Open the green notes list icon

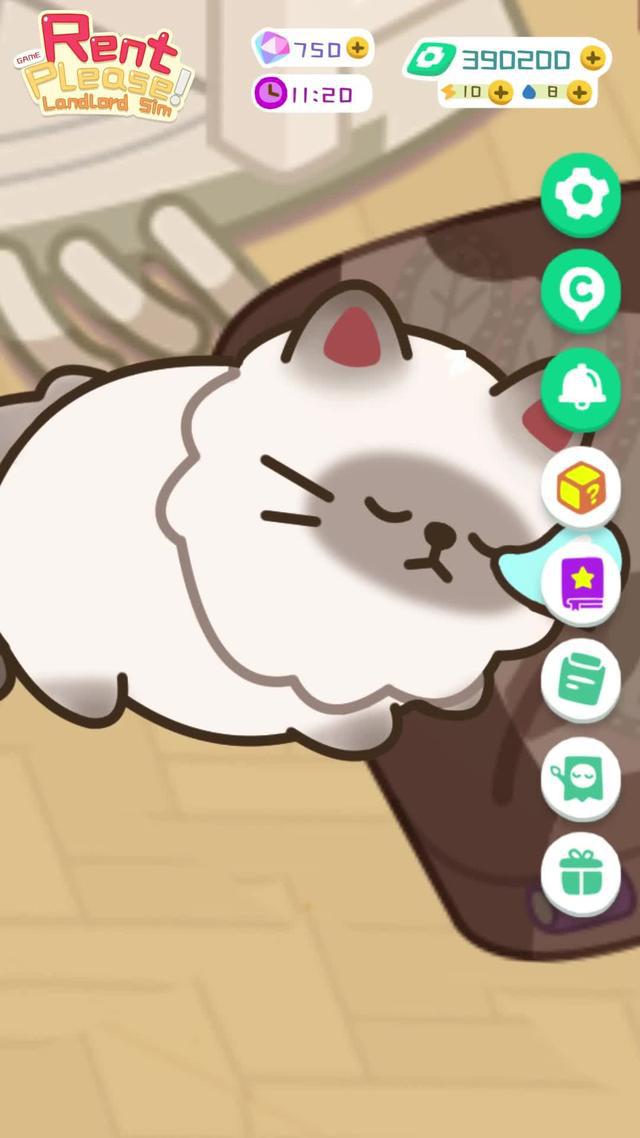point(580,681)
